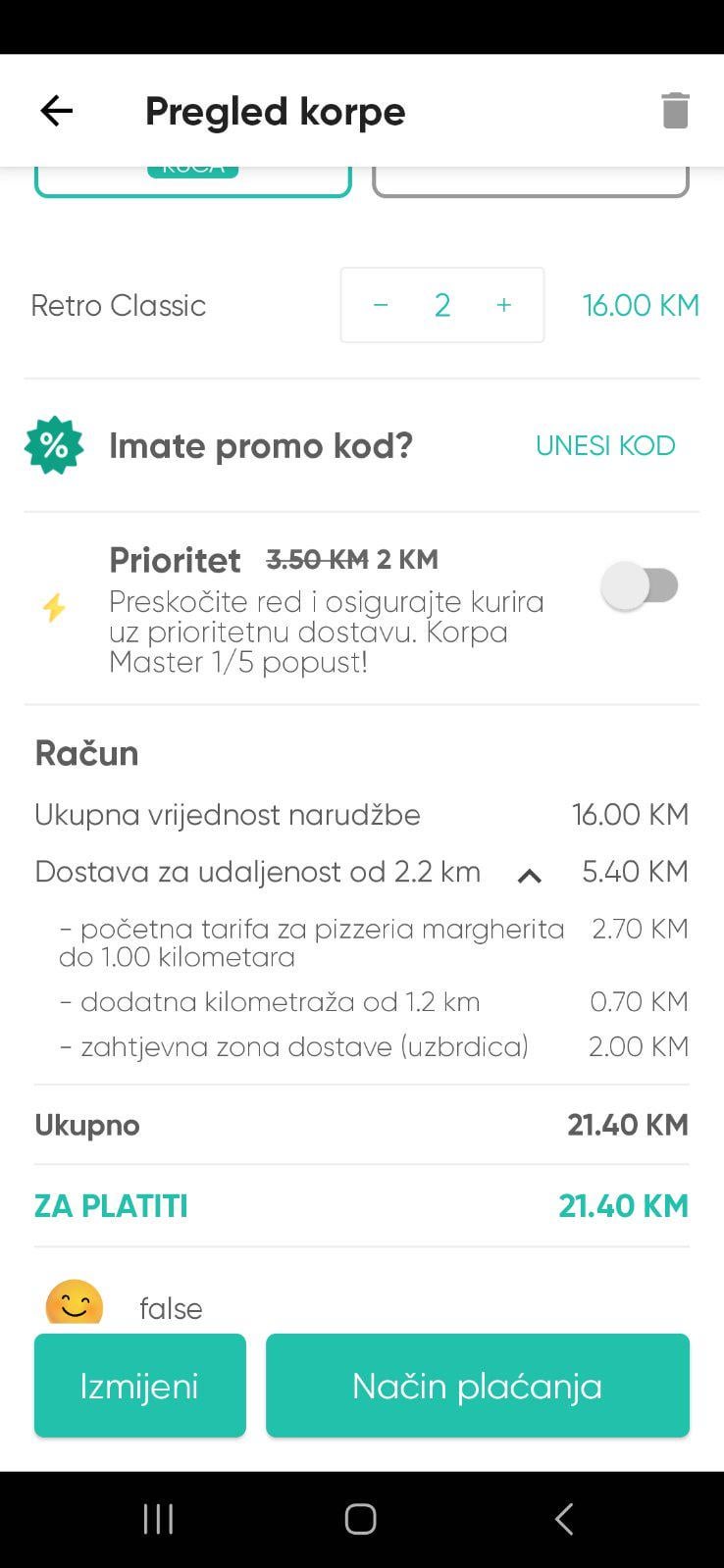The width and height of the screenshot is (724, 1568).
Task: Decrease Retro Classic quantity by one
Action: coord(381,305)
